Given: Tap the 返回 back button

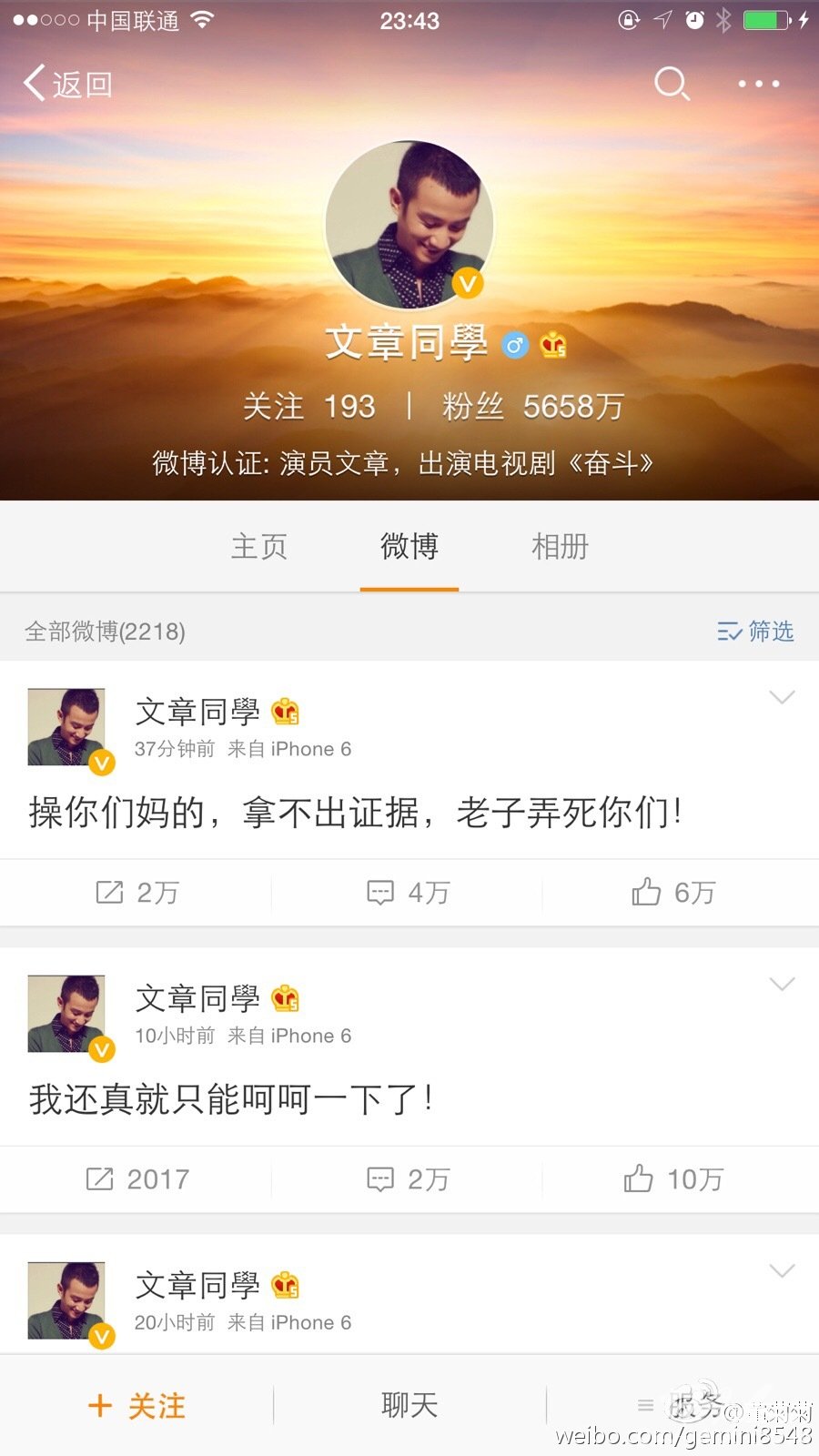Looking at the screenshot, I should tap(68, 84).
